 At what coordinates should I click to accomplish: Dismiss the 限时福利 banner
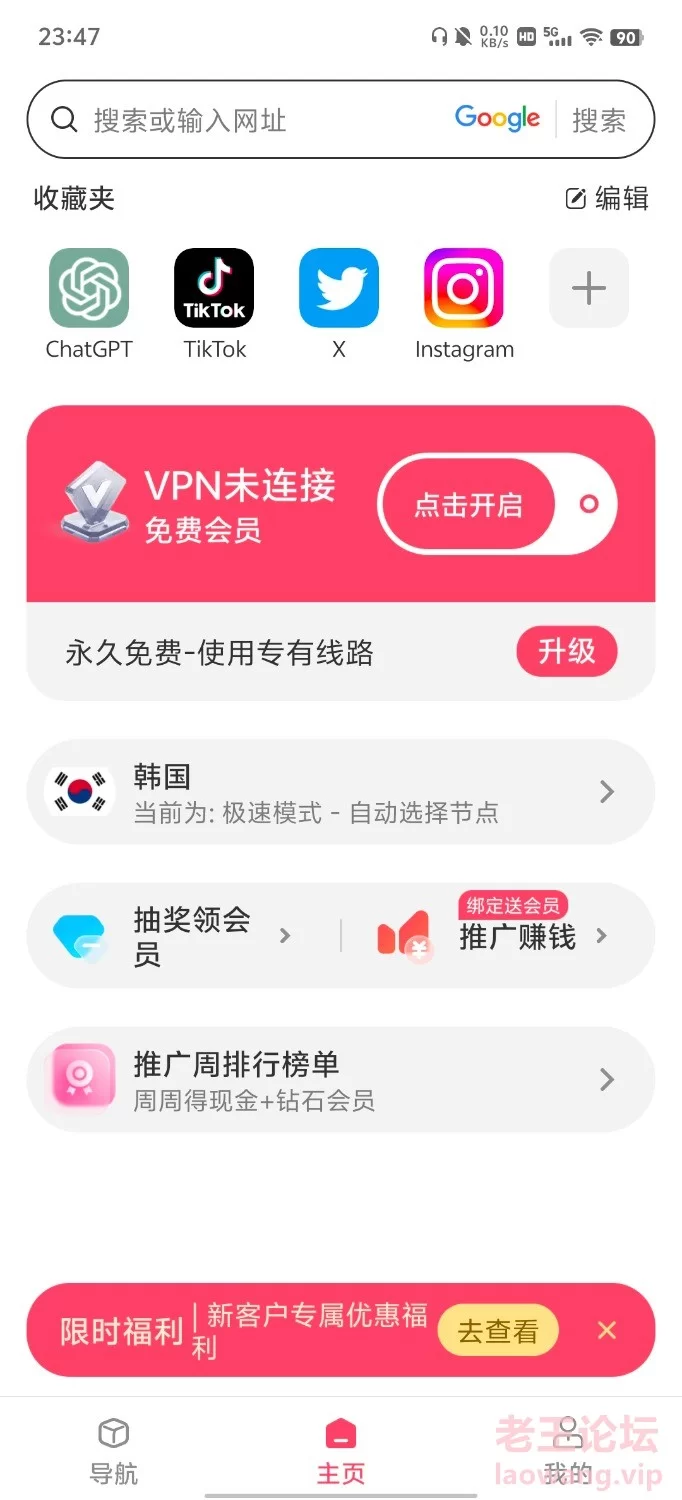[x=607, y=1330]
